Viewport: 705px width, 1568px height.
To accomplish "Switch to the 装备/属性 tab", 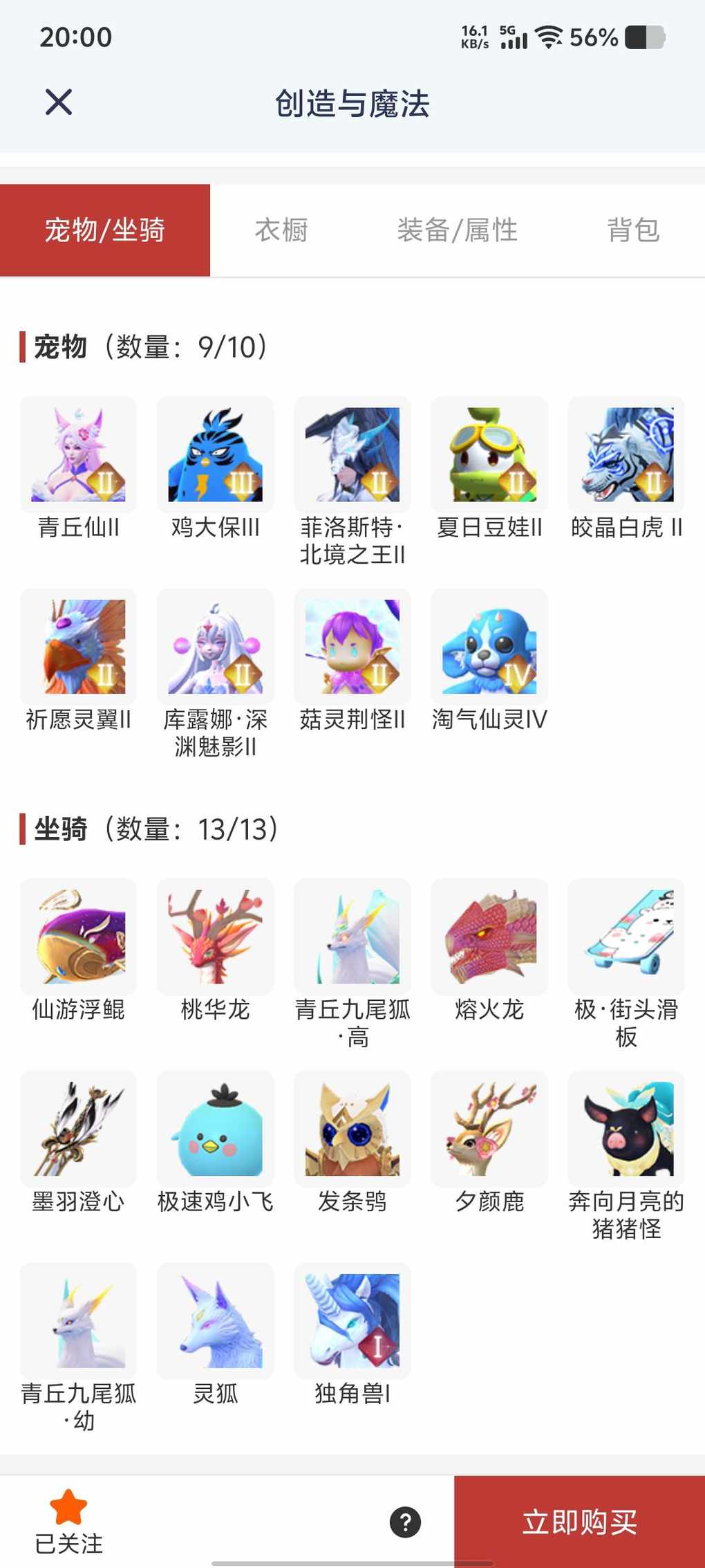I will (457, 230).
